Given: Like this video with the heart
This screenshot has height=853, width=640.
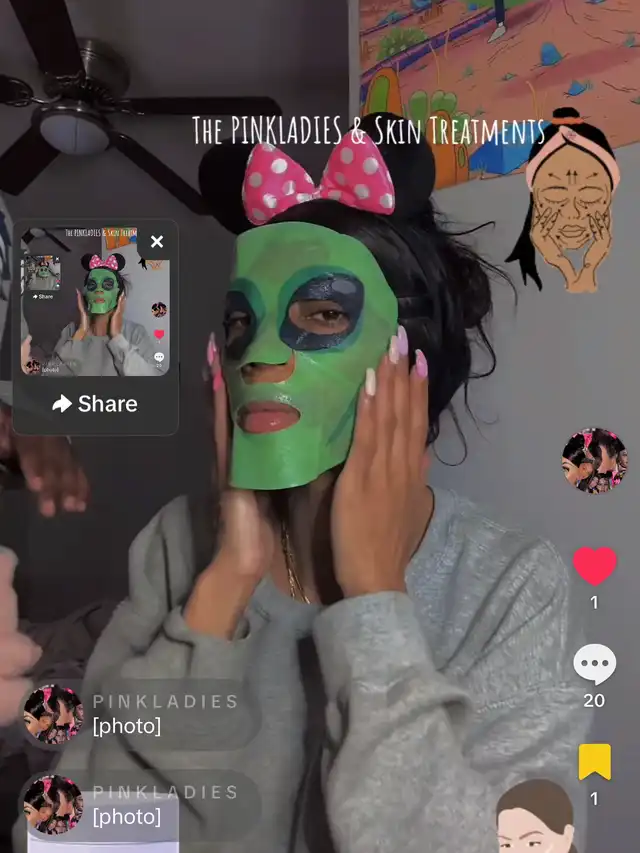Looking at the screenshot, I should [x=594, y=566].
